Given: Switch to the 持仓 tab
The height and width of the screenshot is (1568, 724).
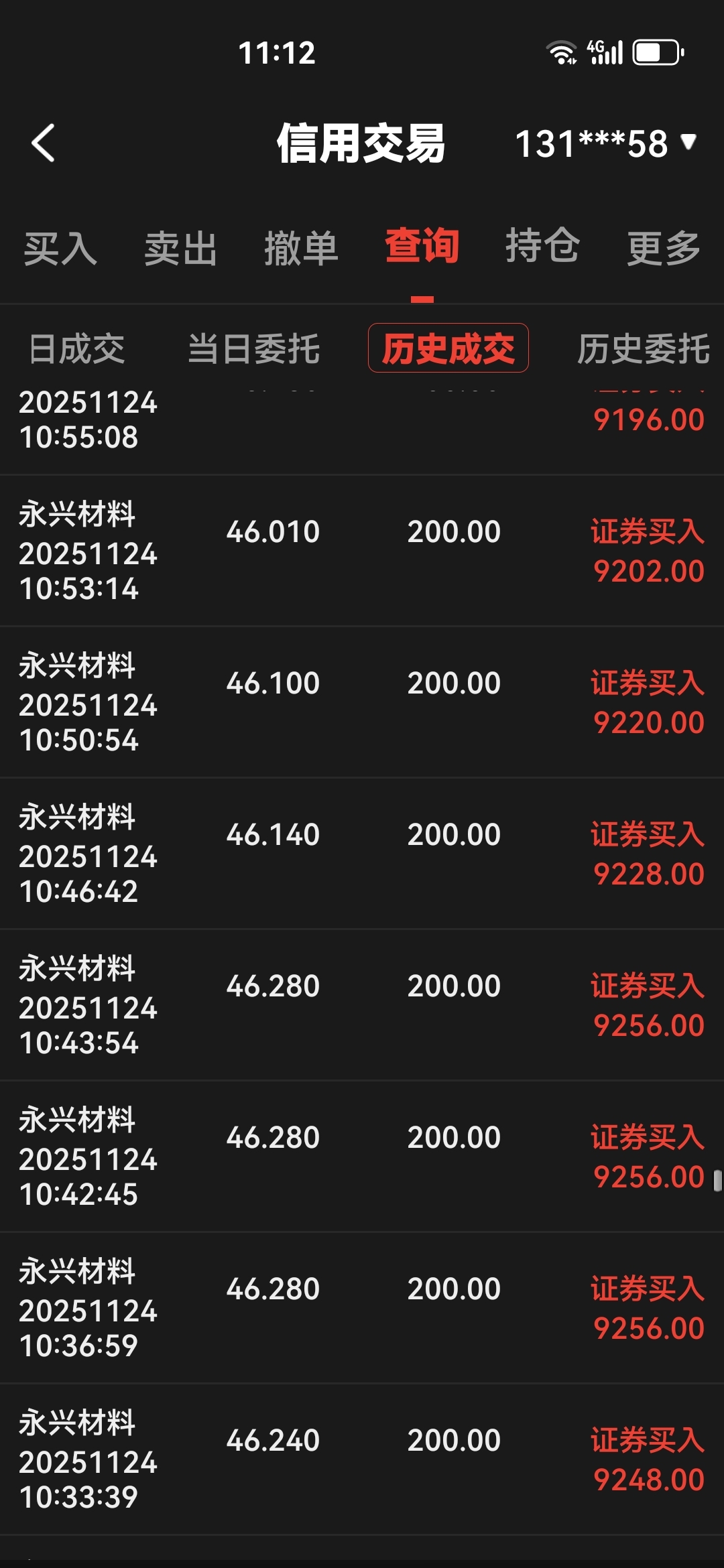Looking at the screenshot, I should pyautogui.click(x=542, y=247).
